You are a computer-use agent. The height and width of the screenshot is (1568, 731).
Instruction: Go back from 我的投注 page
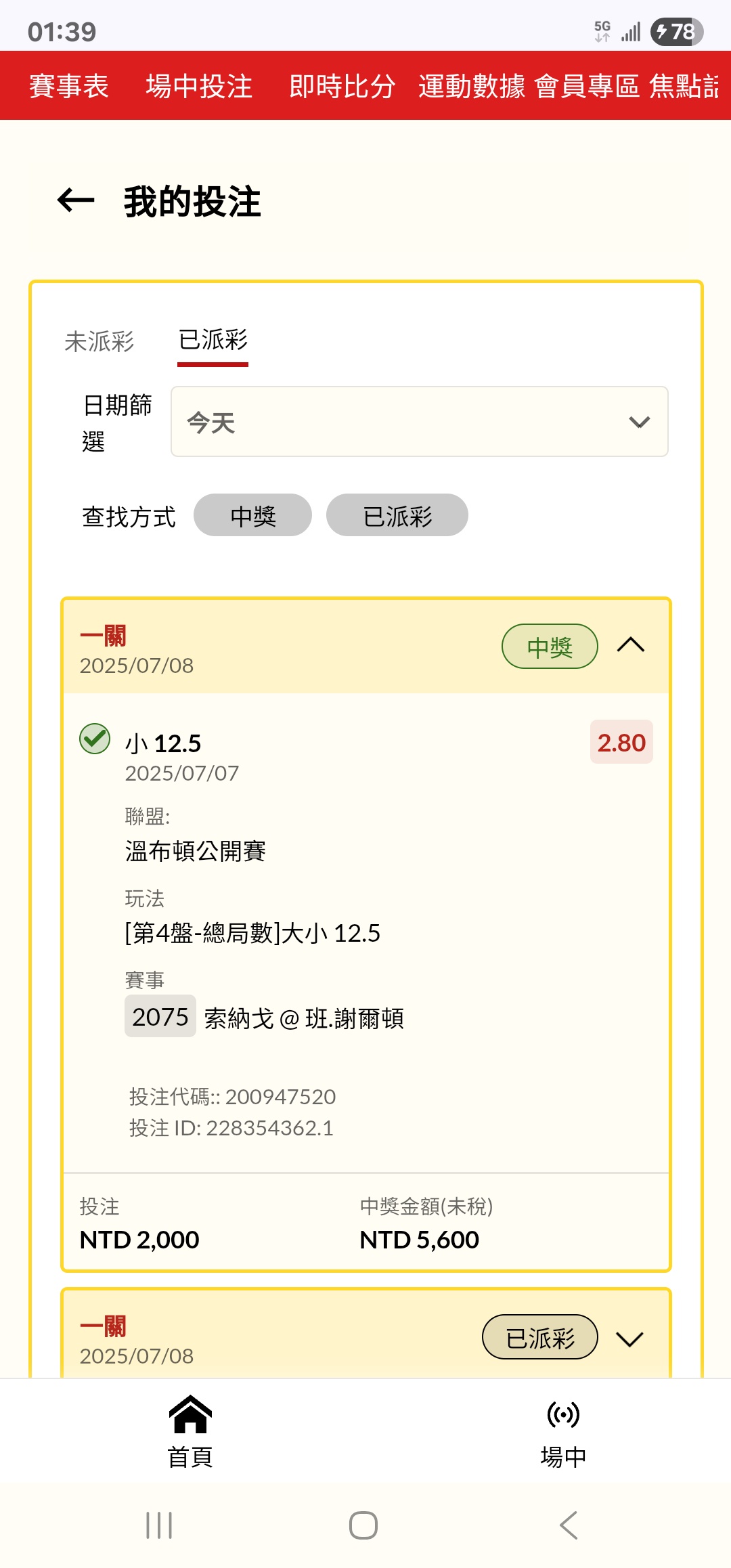point(76,200)
